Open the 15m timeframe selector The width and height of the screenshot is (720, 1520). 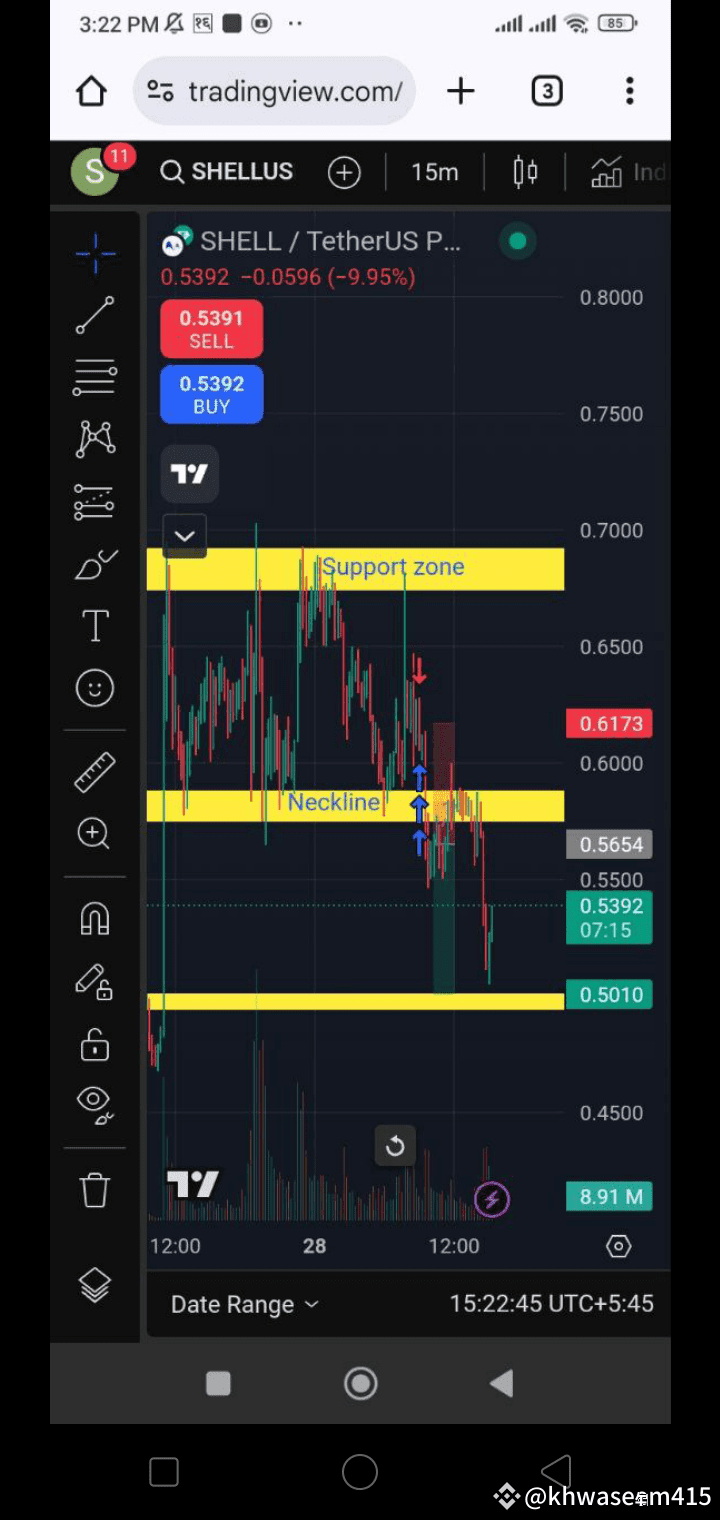[434, 171]
